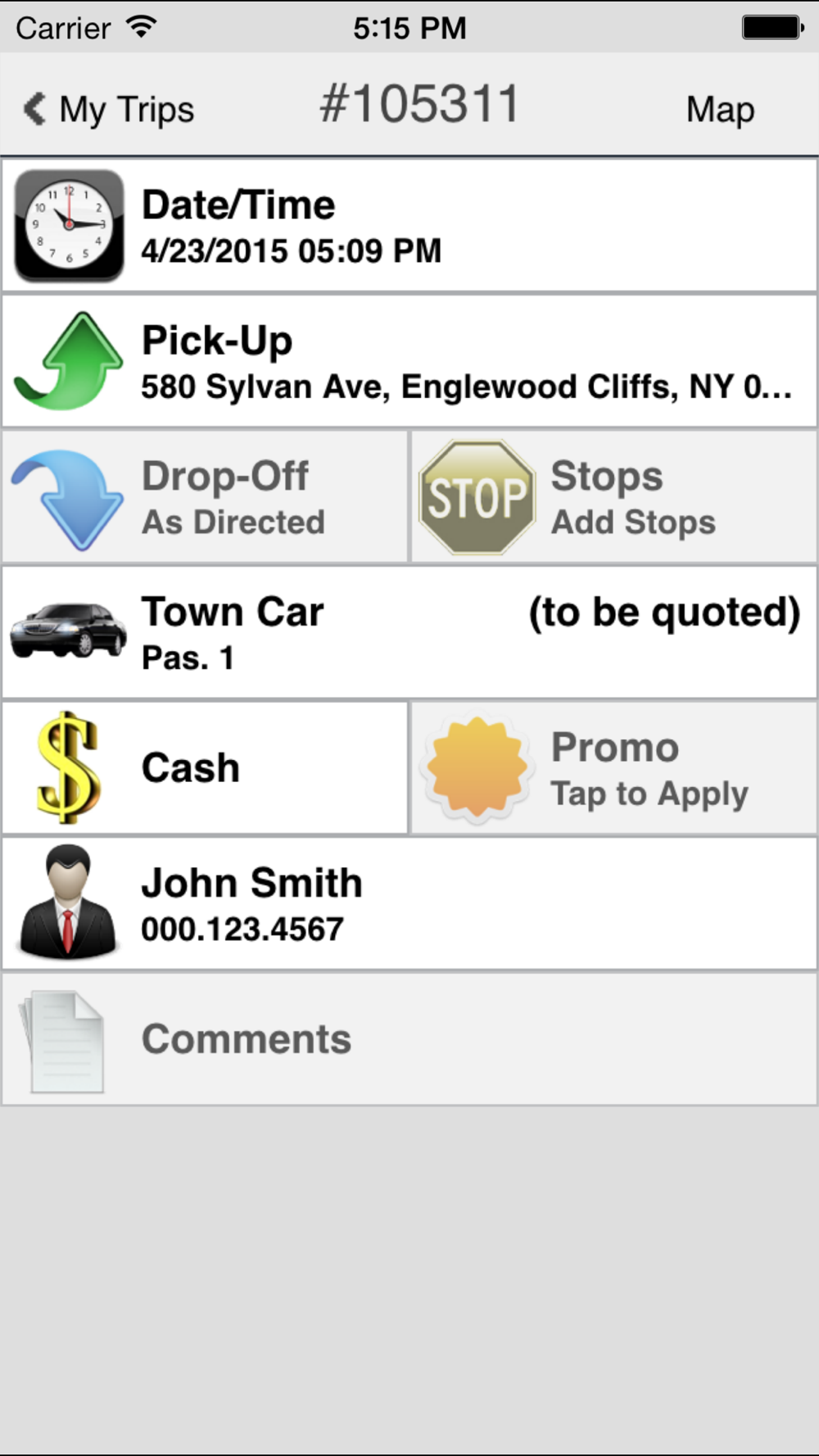819x1456 pixels.
Task: Change the Town Car vehicle selection
Action: coord(409,632)
